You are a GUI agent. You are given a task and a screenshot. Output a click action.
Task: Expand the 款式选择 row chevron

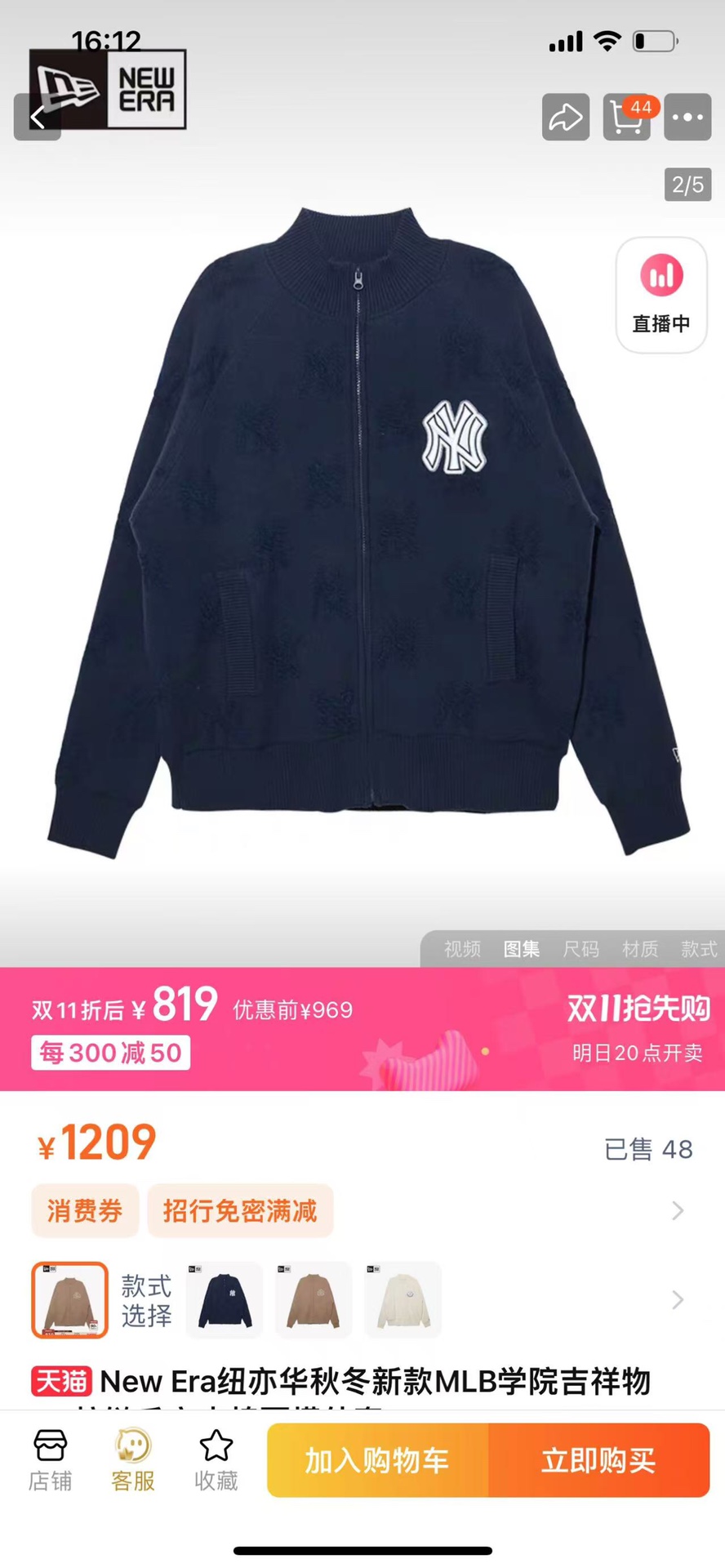tap(678, 1299)
